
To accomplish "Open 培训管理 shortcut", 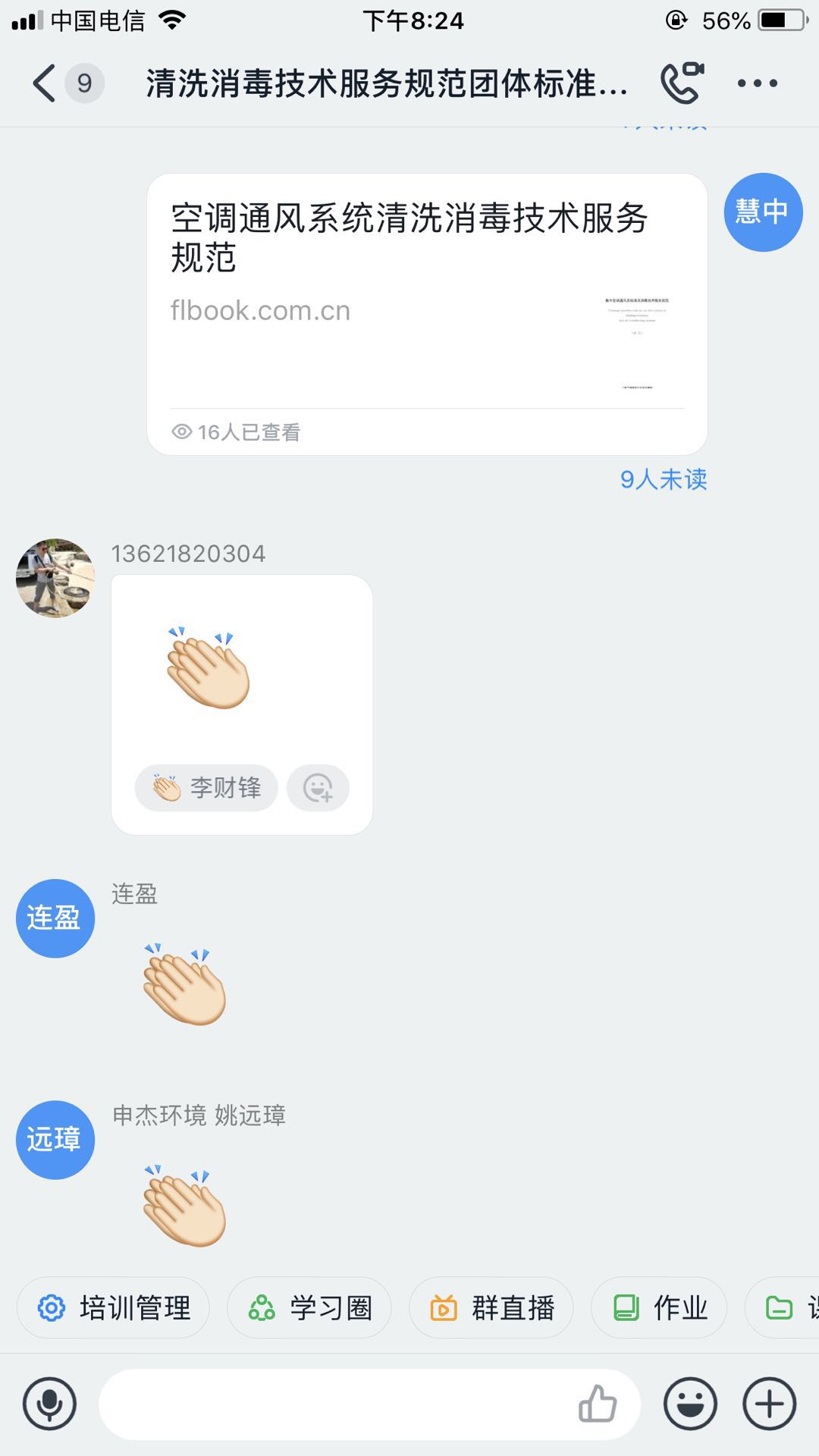I will click(114, 1308).
